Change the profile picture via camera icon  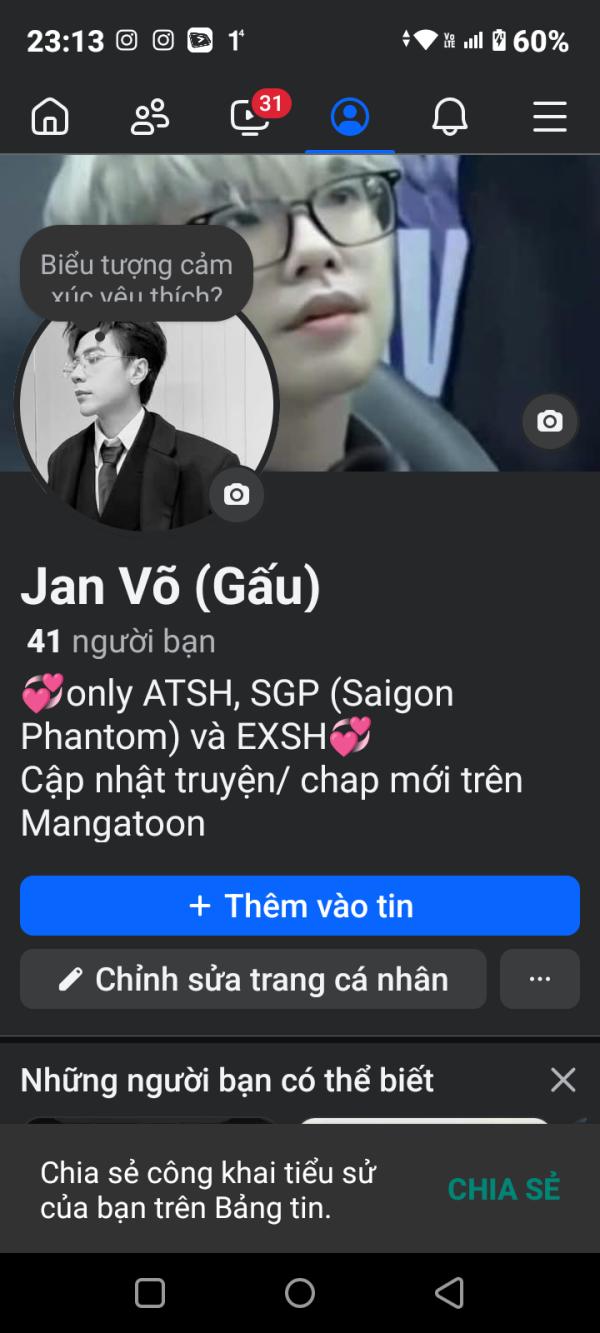(237, 494)
